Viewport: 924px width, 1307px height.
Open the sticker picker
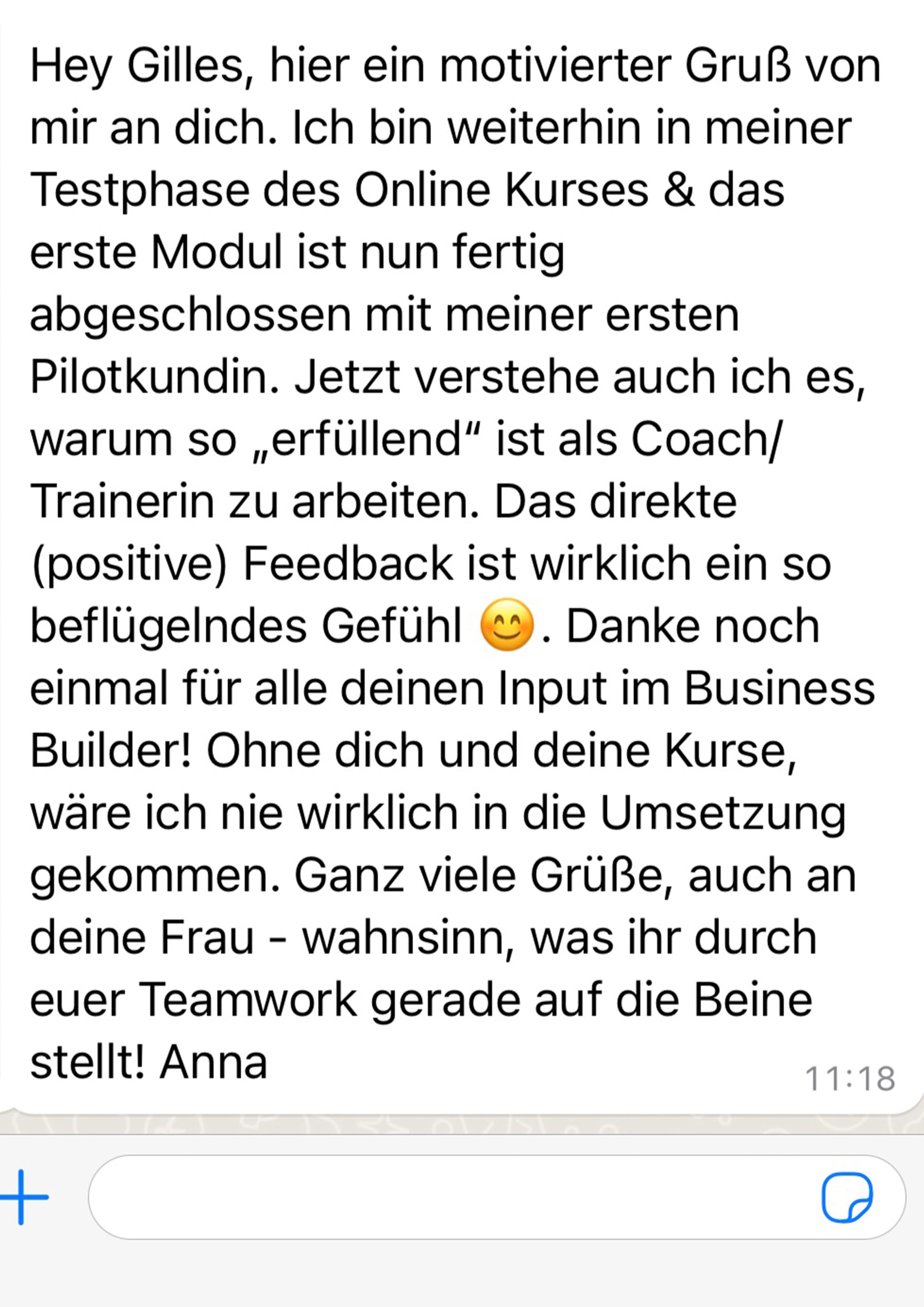point(847,1198)
